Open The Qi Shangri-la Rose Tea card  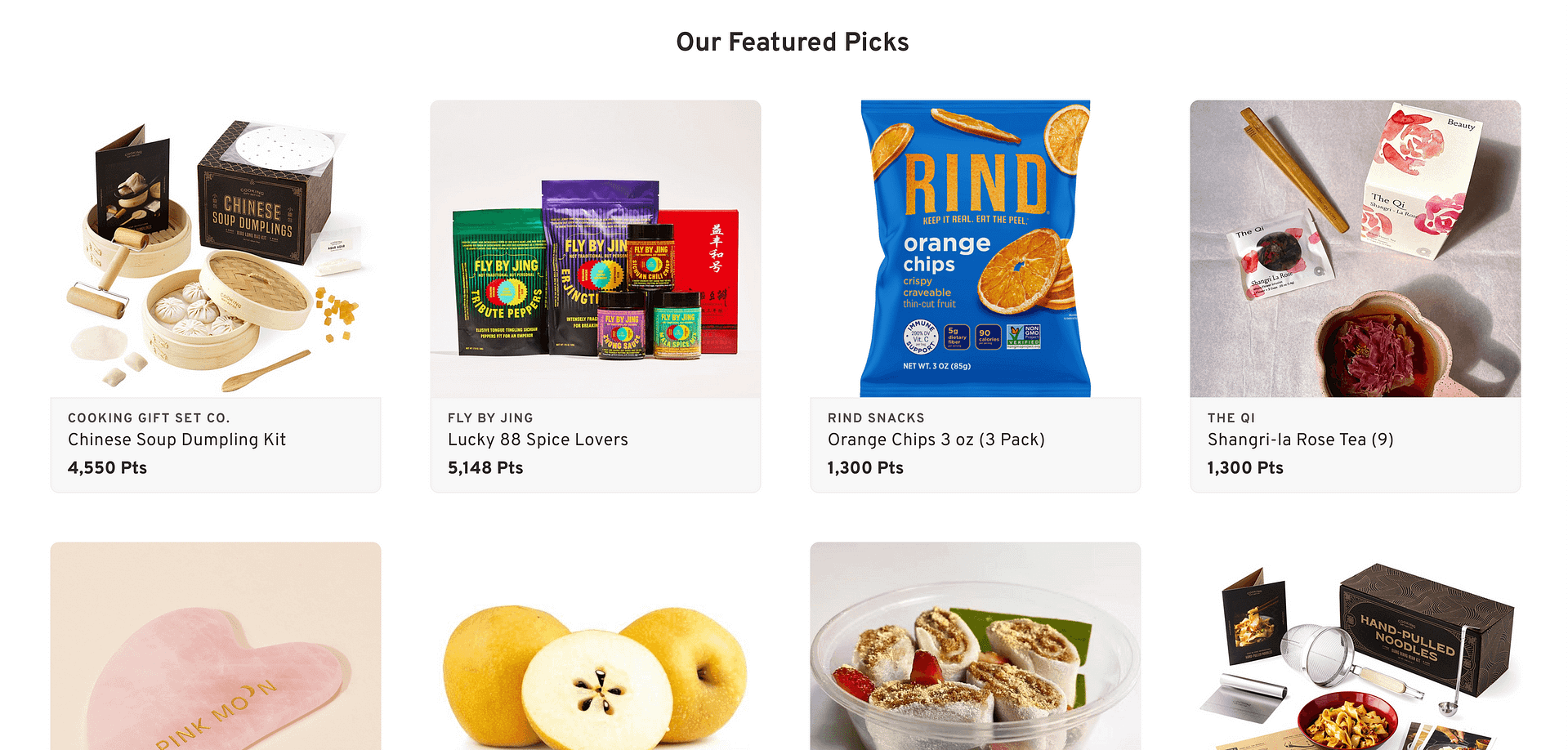point(1300,440)
